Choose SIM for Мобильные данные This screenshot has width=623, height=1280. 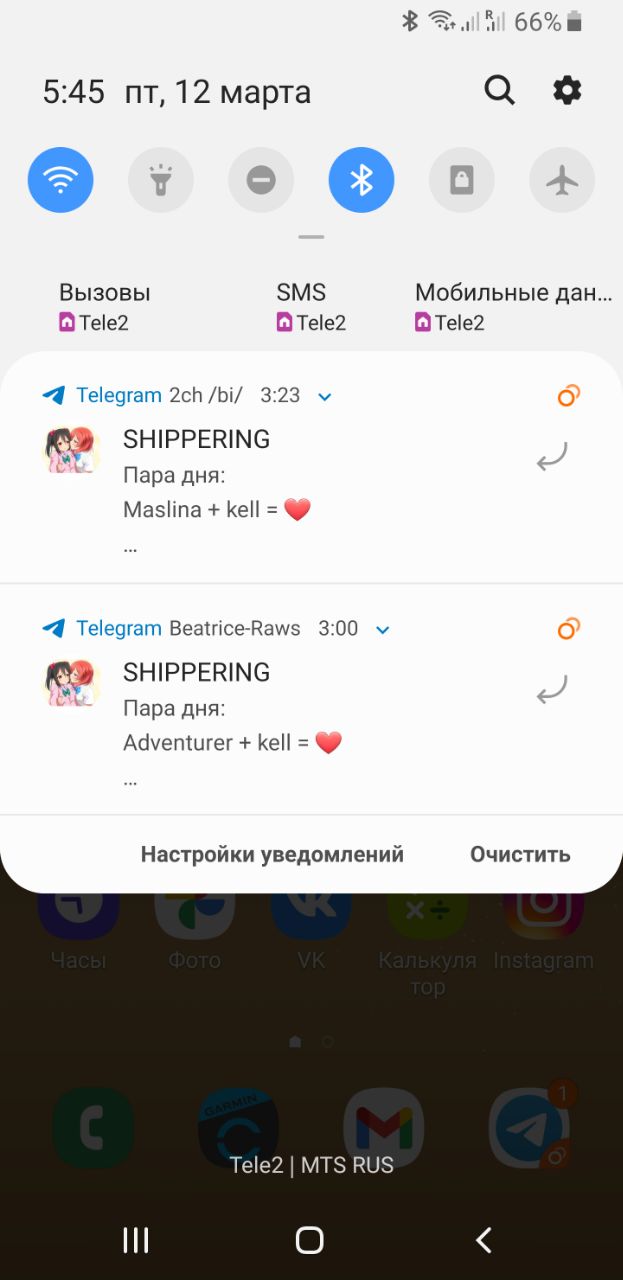(x=512, y=307)
